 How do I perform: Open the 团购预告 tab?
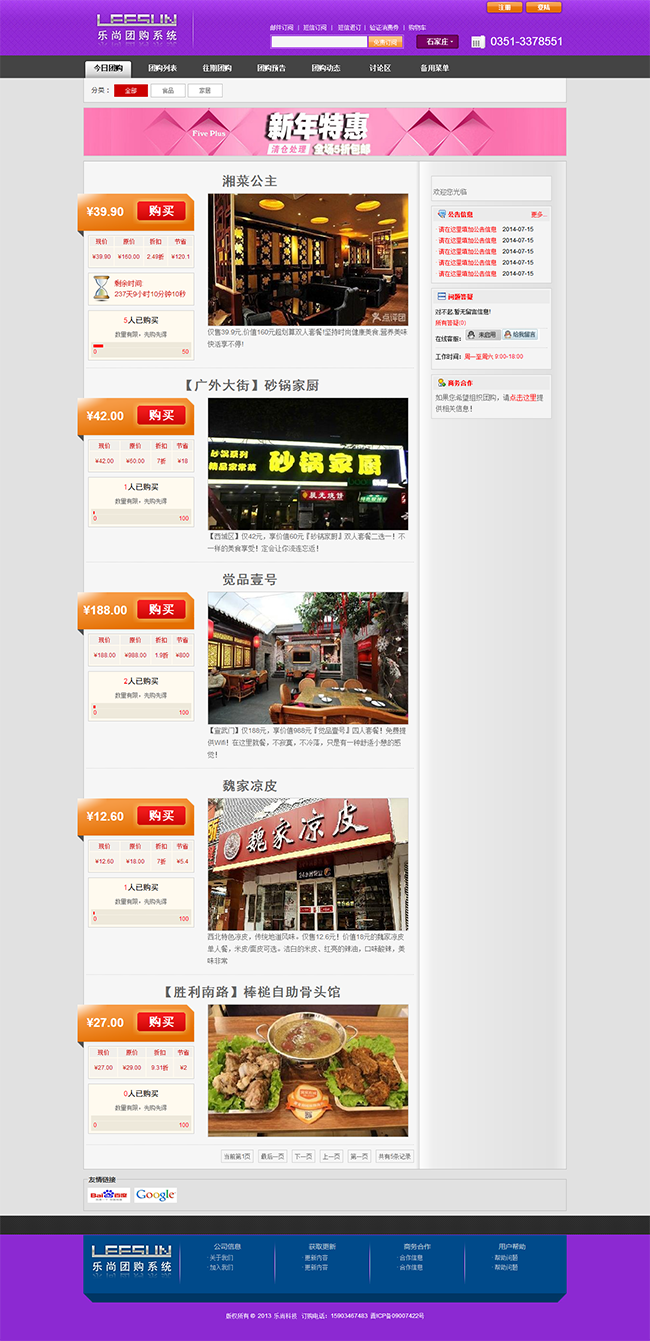pos(271,68)
